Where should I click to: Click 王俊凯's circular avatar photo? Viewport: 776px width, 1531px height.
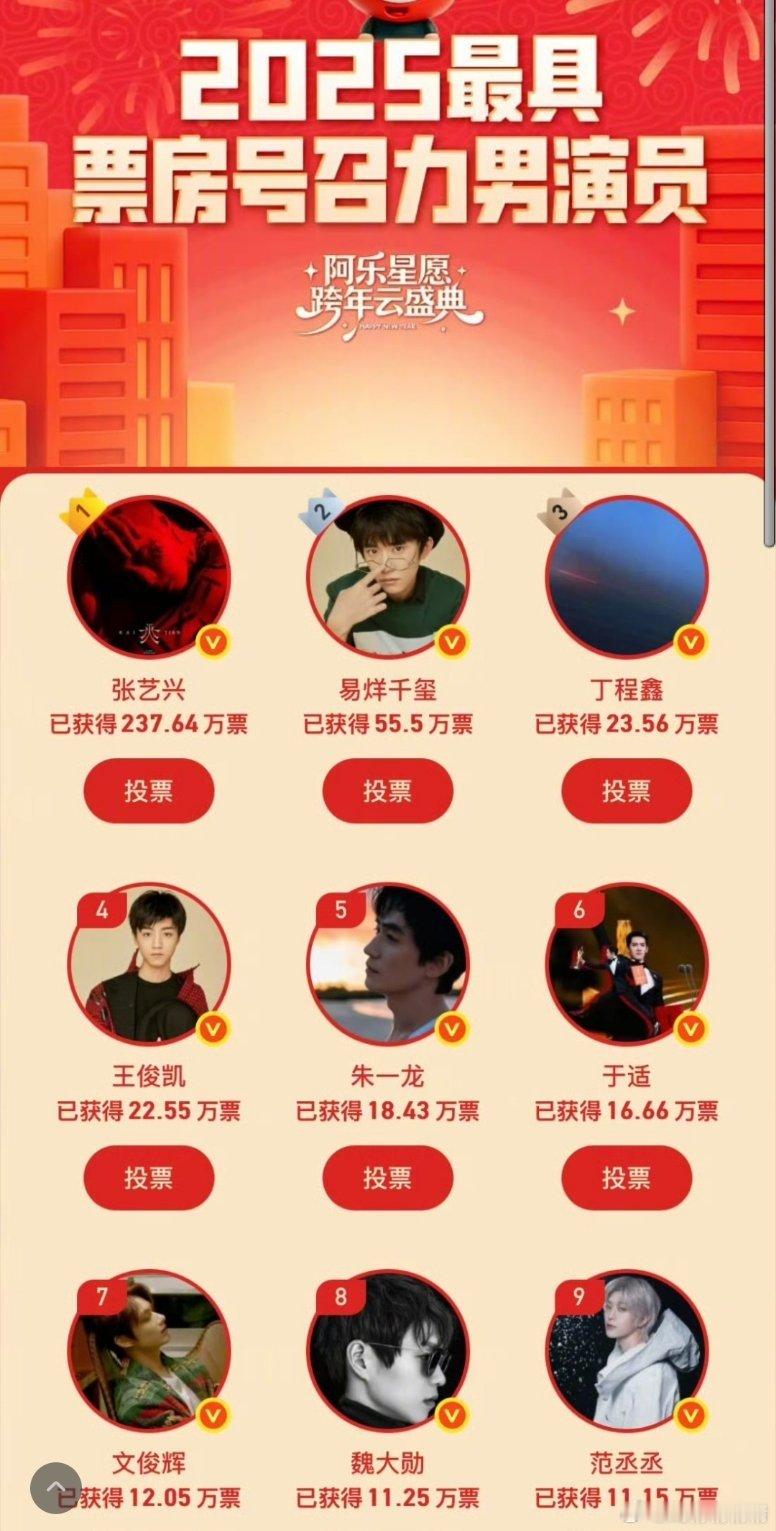point(149,963)
